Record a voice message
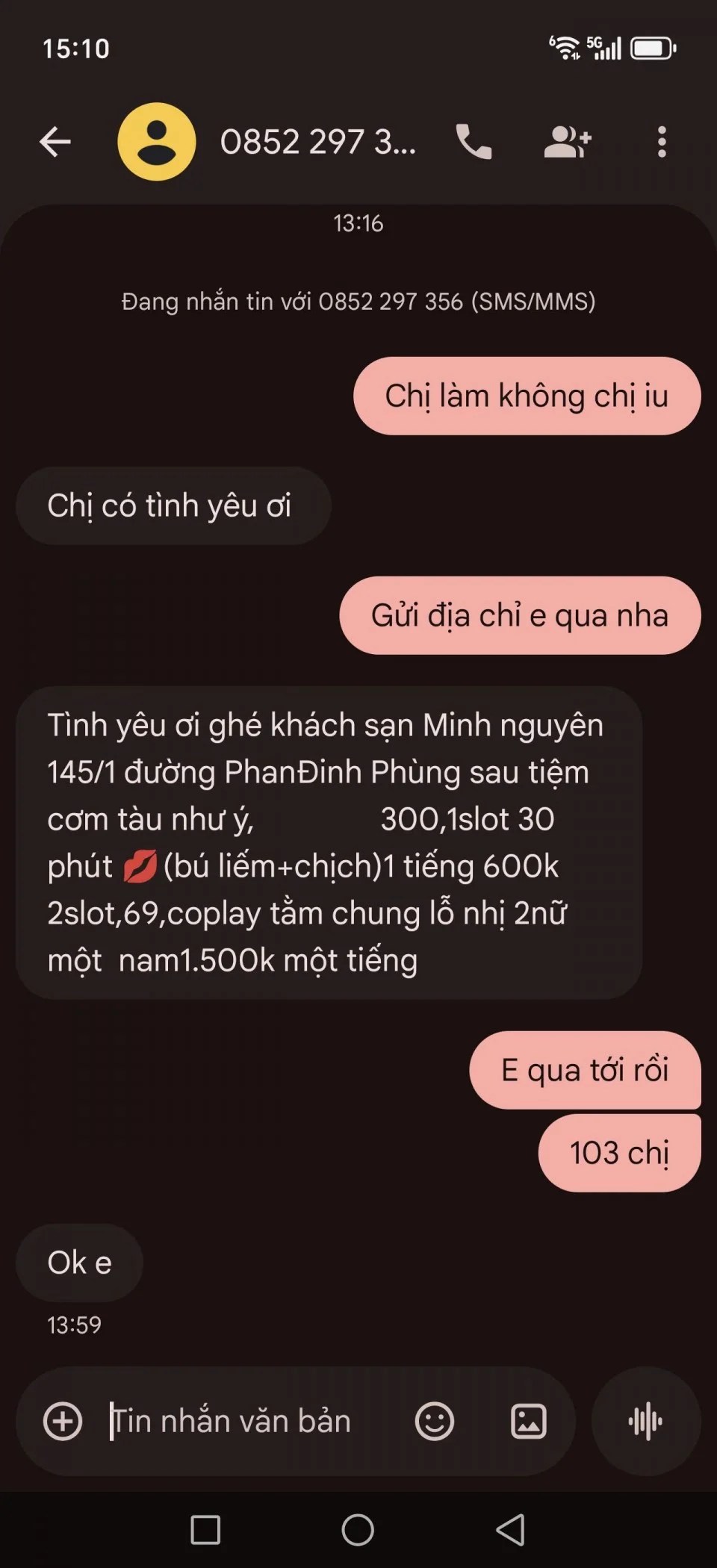Viewport: 717px width, 1568px height. coord(645,1421)
